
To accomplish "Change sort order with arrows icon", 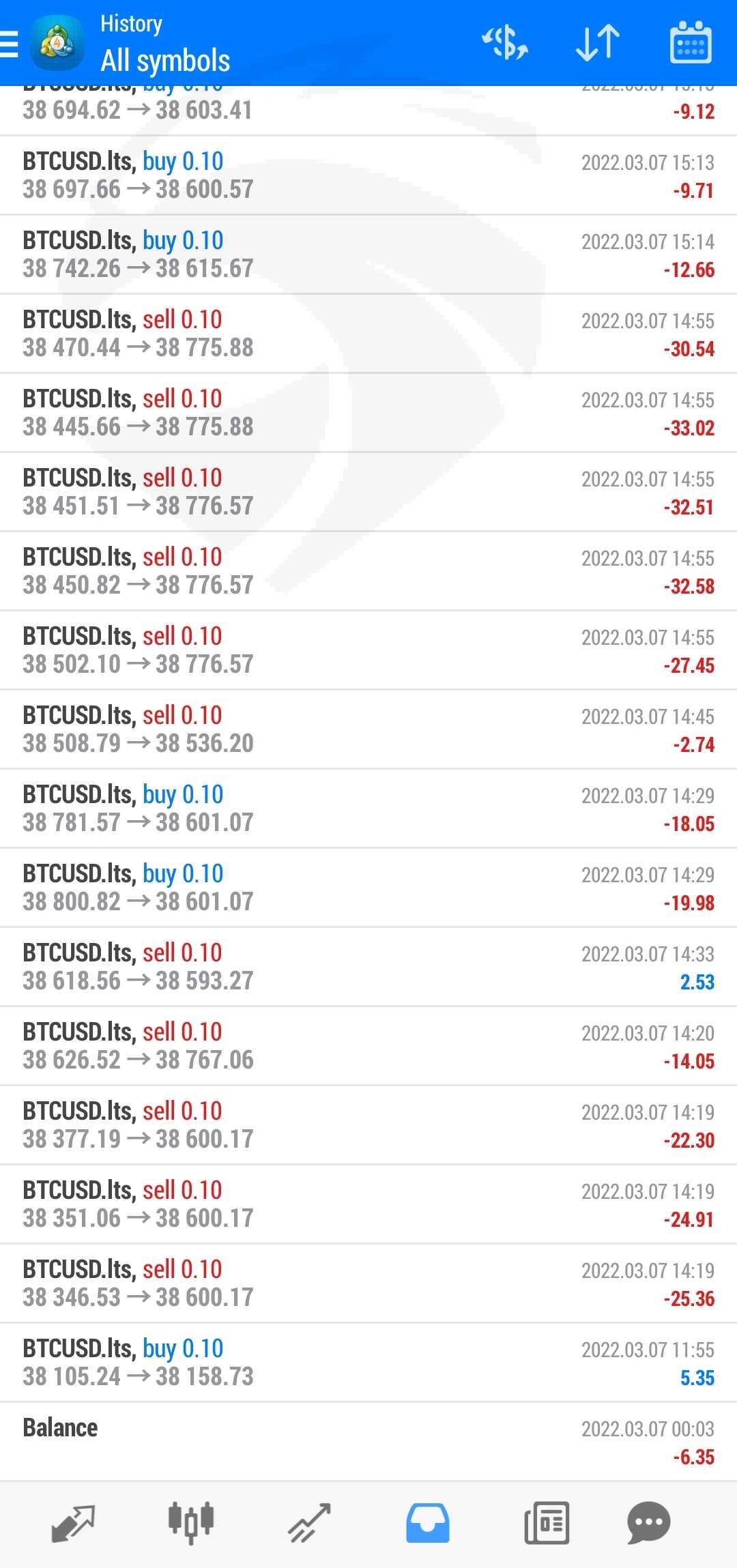I will (598, 43).
